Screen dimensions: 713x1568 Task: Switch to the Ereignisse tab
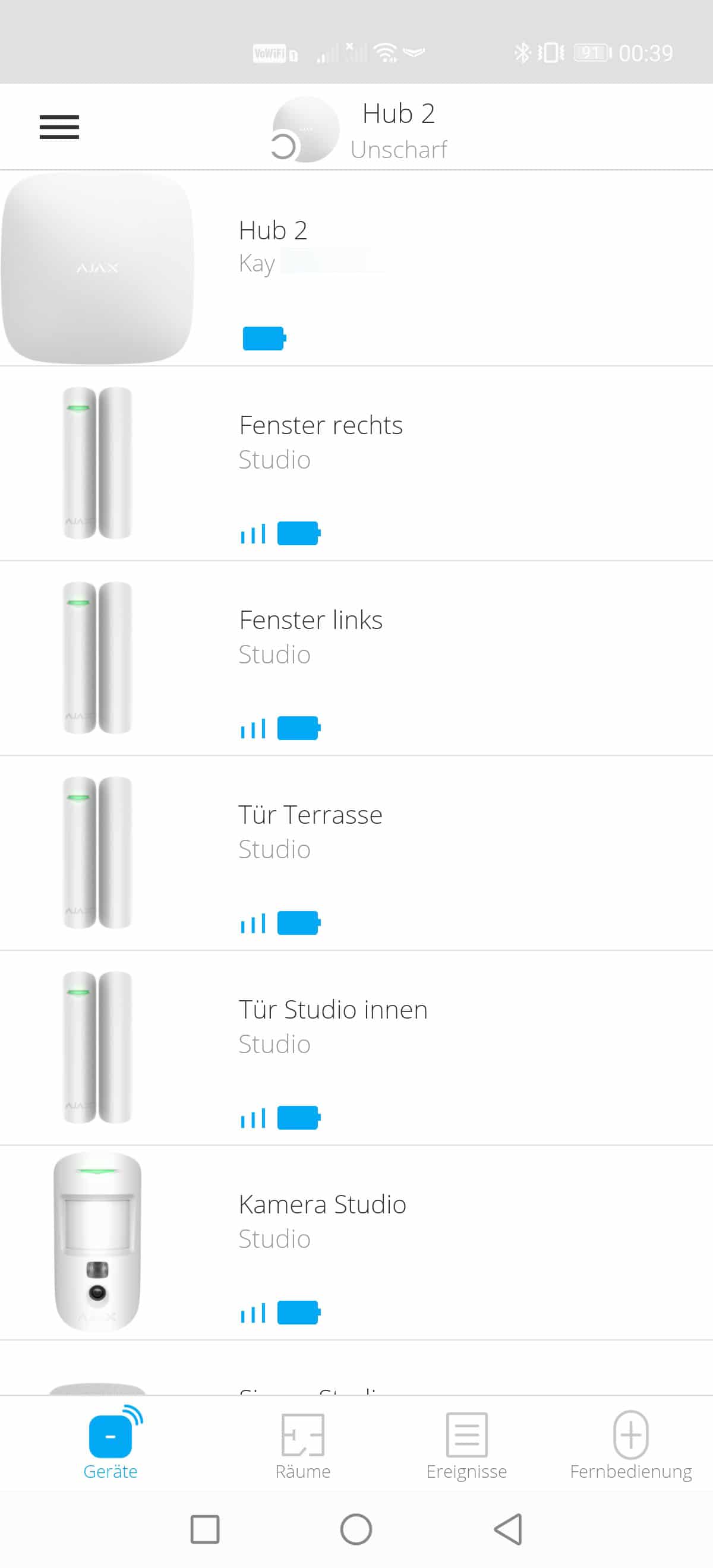[466, 1445]
